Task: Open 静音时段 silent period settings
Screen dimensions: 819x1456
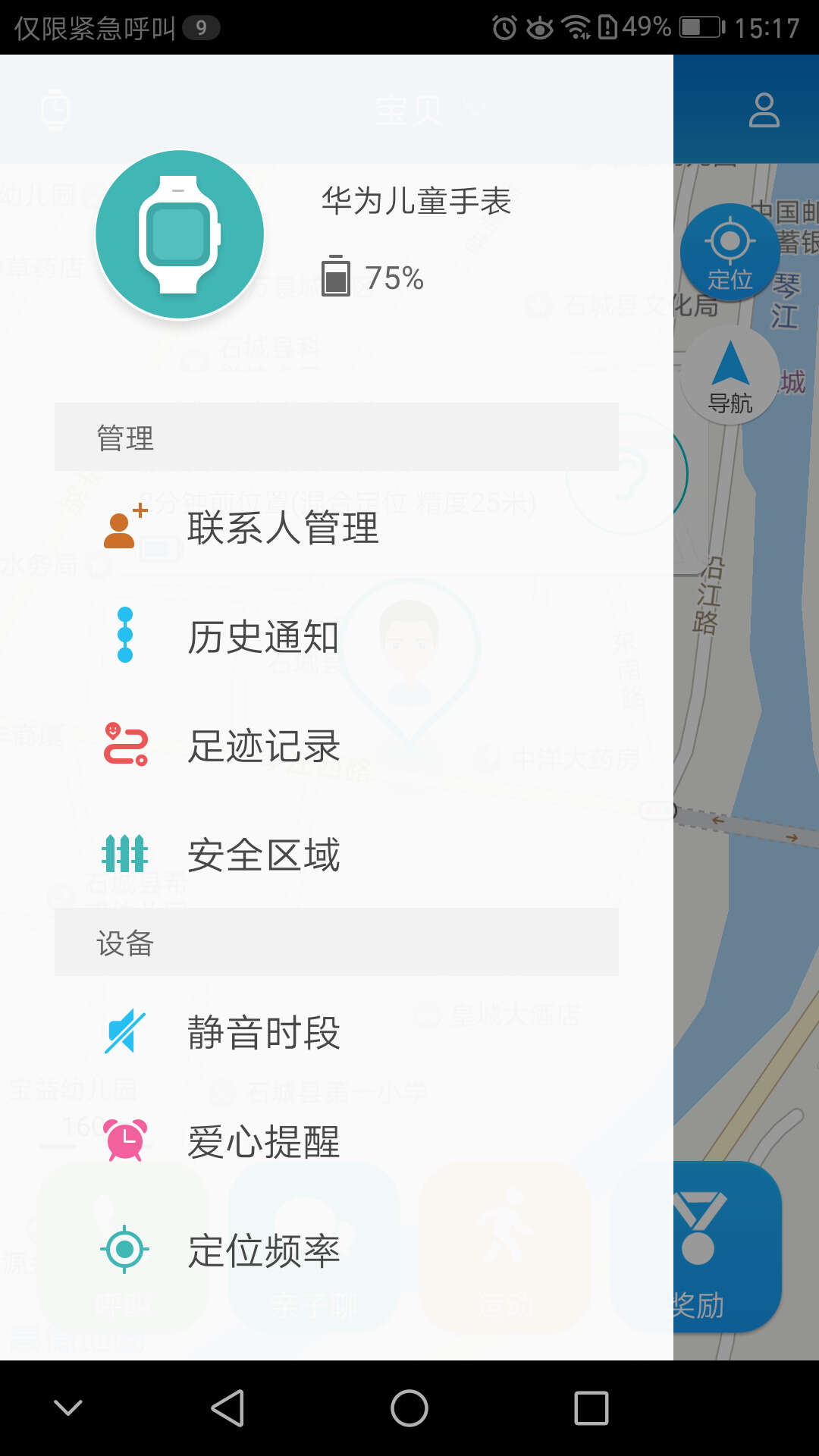Action: click(337, 1033)
